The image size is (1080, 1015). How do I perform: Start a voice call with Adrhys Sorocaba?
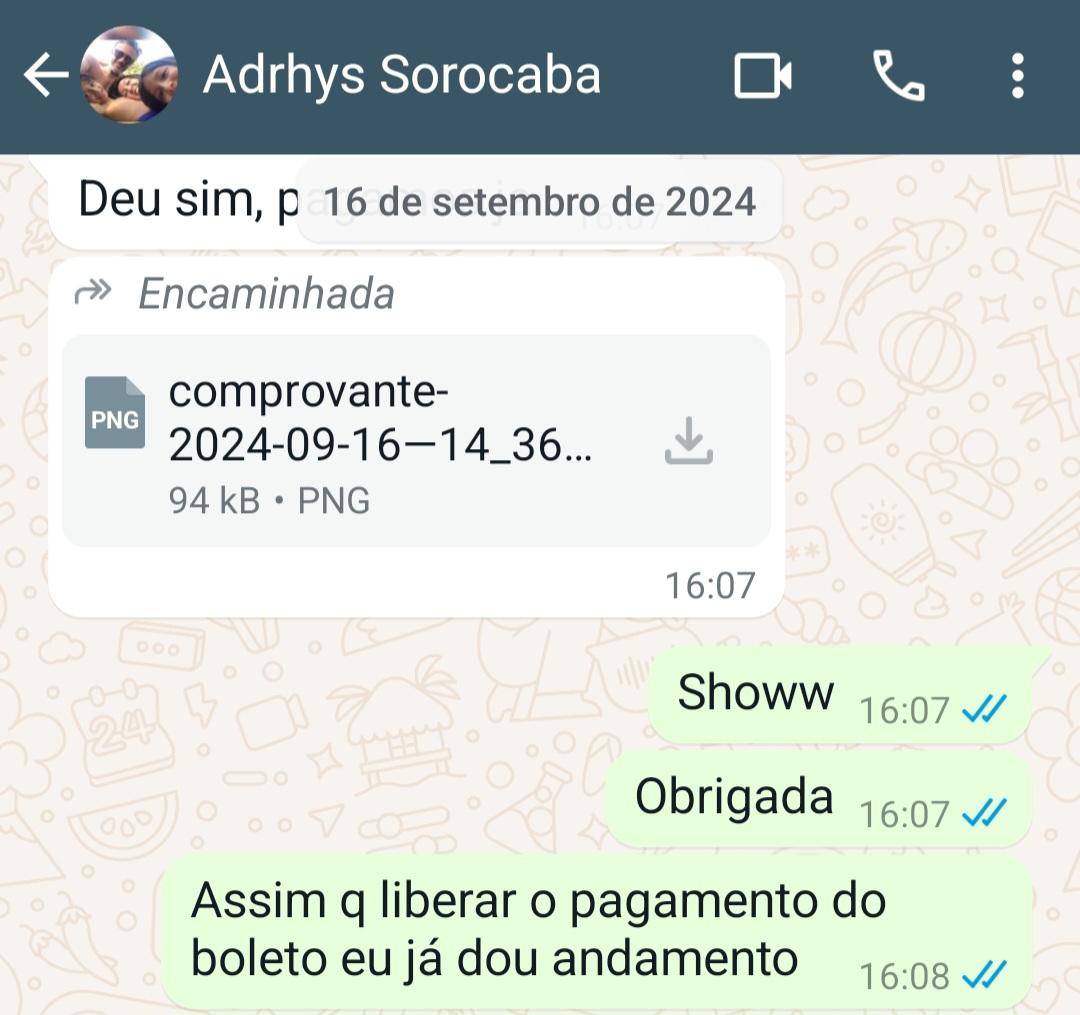click(898, 76)
